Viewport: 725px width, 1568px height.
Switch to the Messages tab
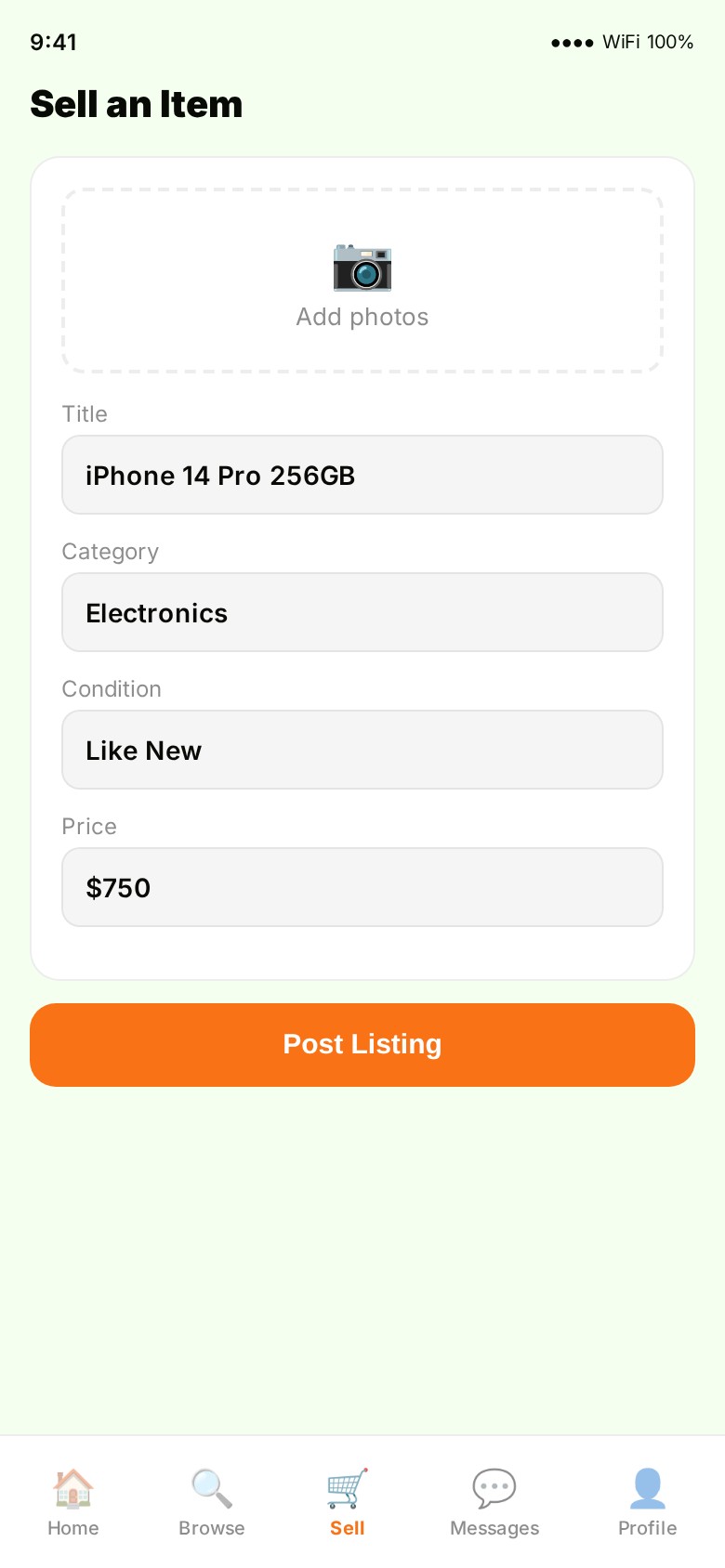(494, 1500)
